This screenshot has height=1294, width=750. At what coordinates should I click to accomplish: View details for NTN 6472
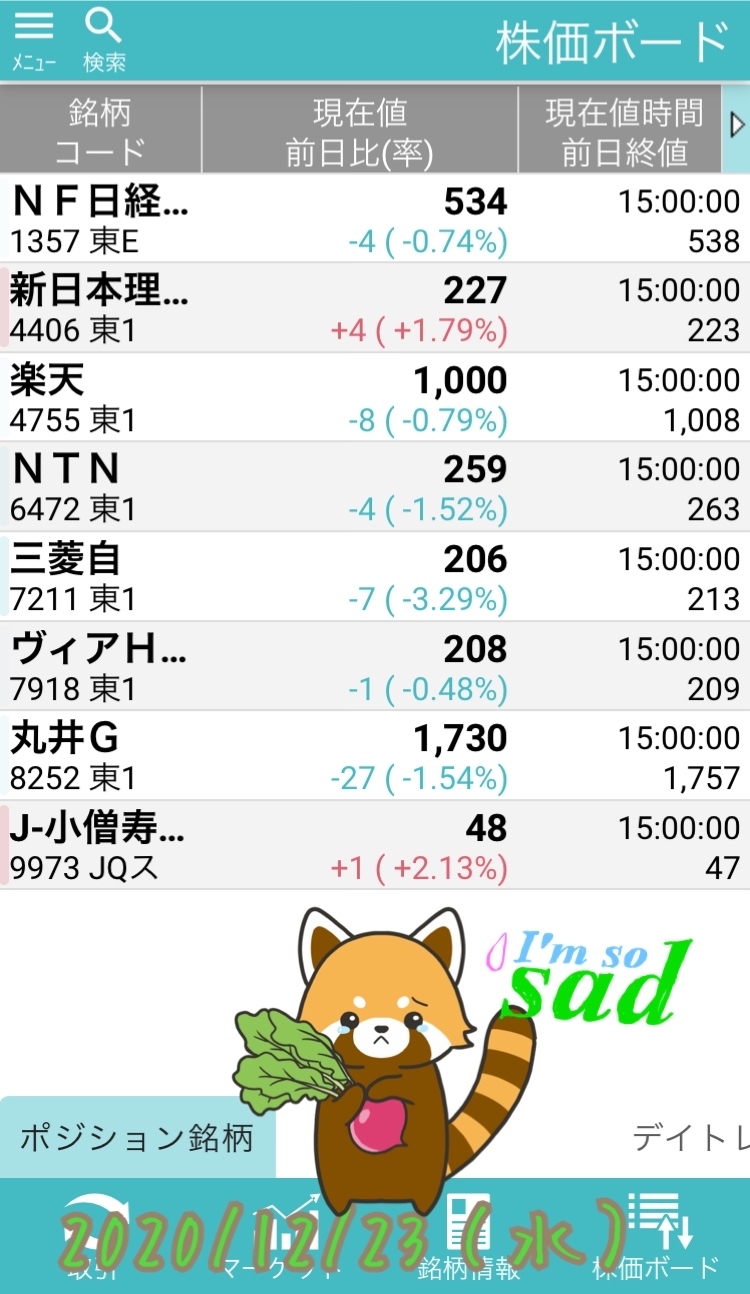pyautogui.click(x=375, y=487)
